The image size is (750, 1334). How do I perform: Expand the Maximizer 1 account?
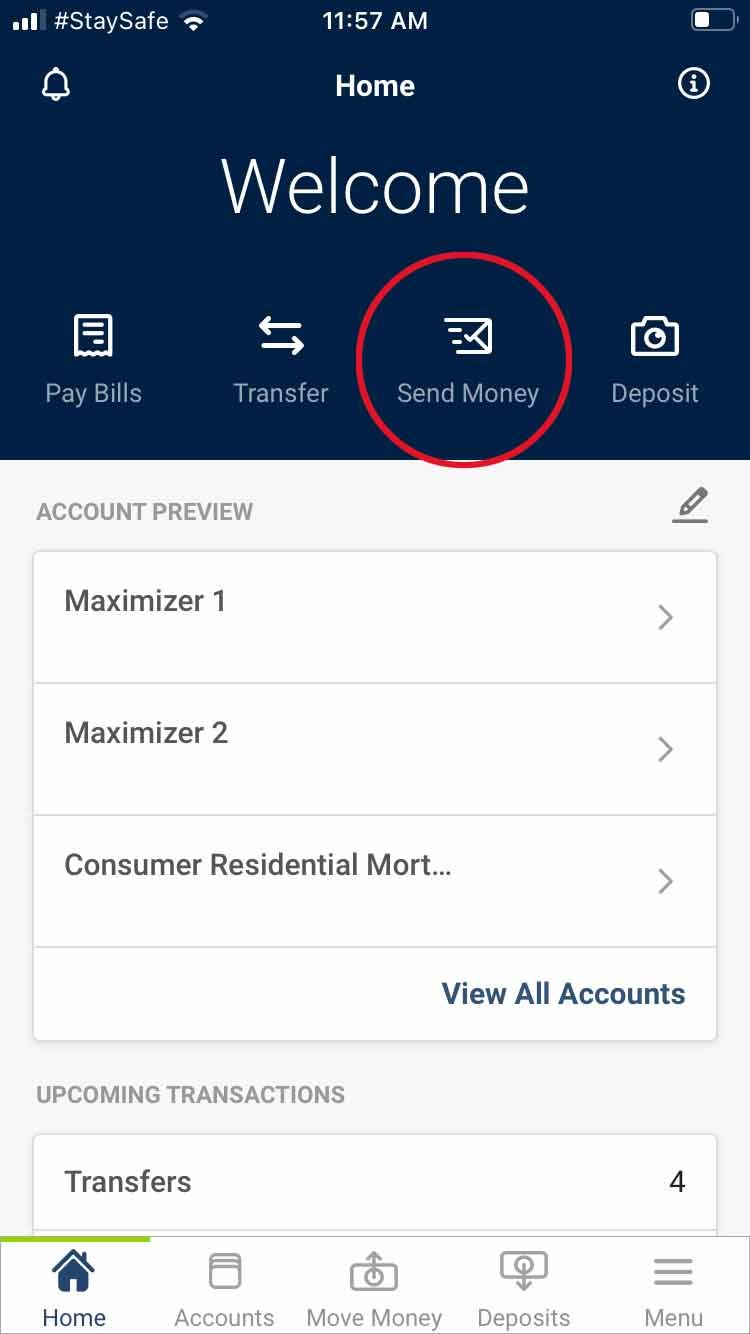(x=375, y=616)
